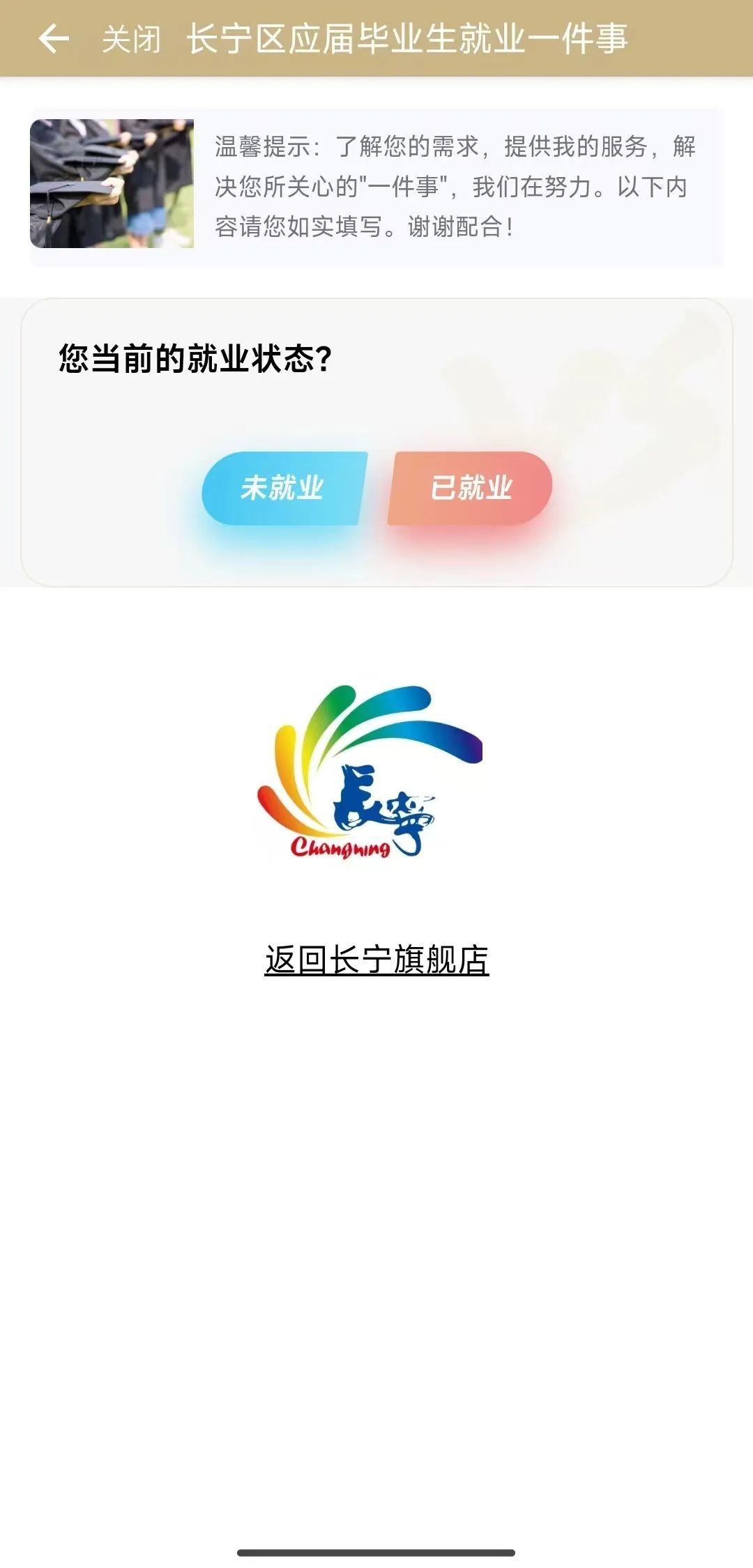The image size is (753, 1568).
Task: Tap 关闭 to close the page
Action: coord(131,39)
